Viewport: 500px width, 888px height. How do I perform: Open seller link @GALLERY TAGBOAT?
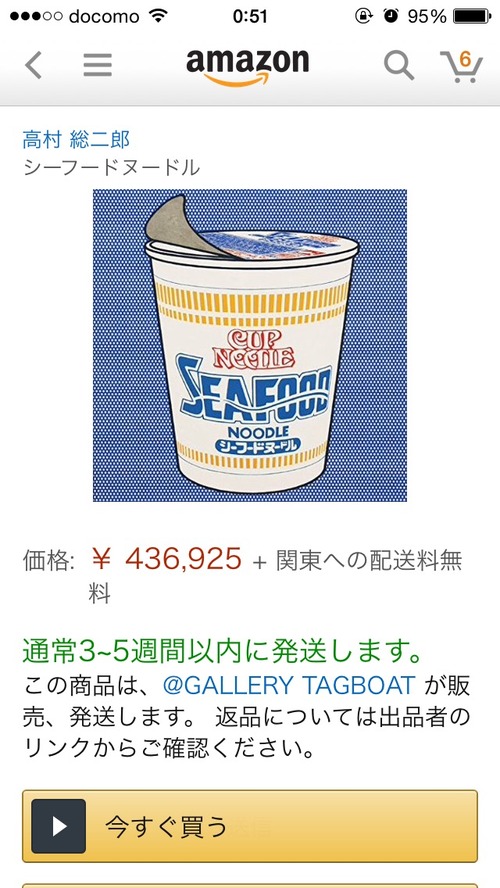(289, 685)
